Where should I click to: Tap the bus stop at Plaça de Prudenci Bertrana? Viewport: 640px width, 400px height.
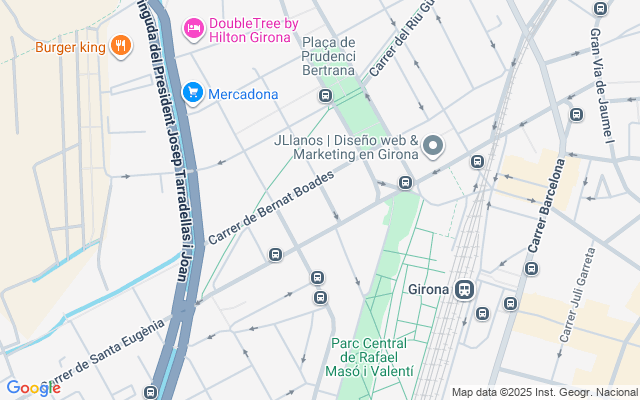pos(325,96)
